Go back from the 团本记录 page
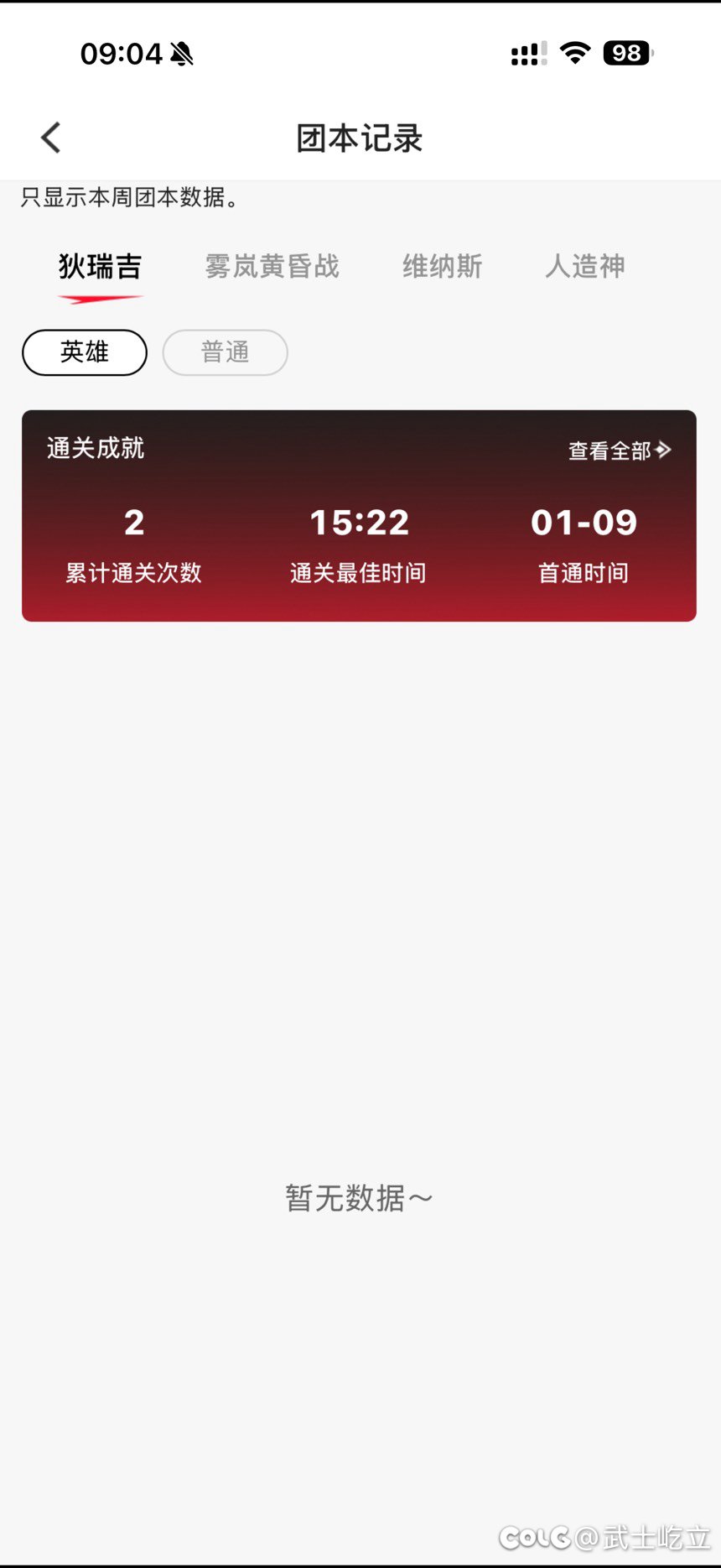Viewport: 721px width, 1568px height. [x=51, y=138]
